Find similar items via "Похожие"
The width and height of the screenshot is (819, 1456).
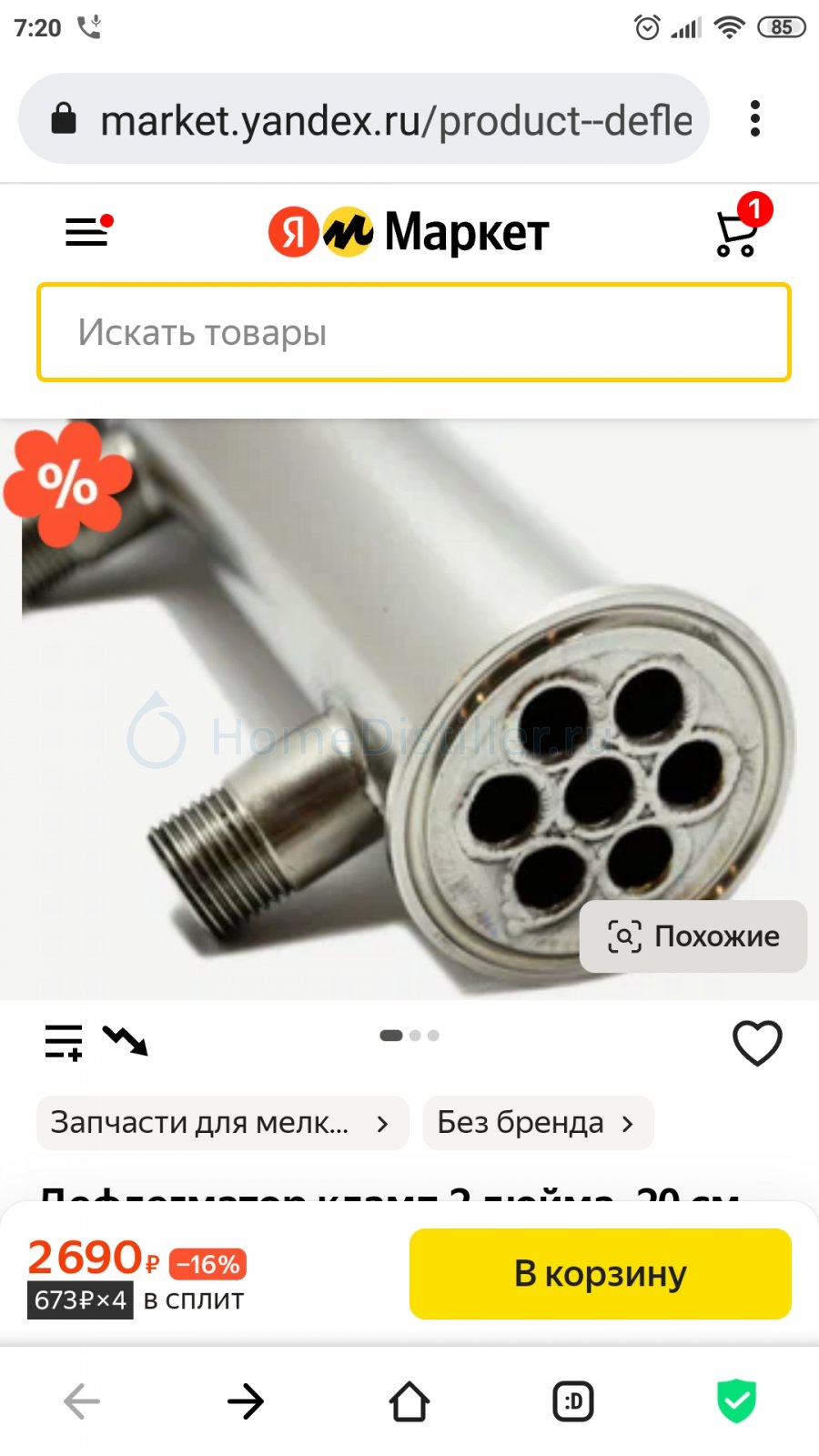[693, 936]
